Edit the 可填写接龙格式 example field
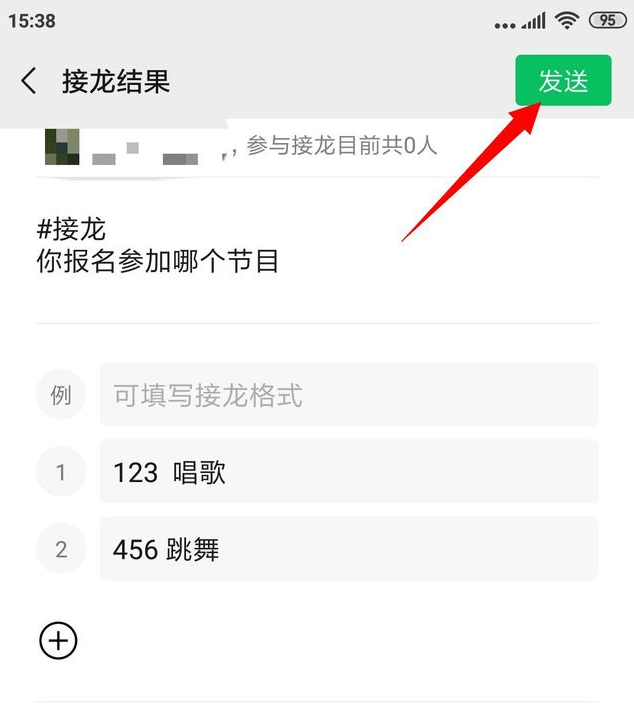Screen dimensions: 634x716 point(348,395)
